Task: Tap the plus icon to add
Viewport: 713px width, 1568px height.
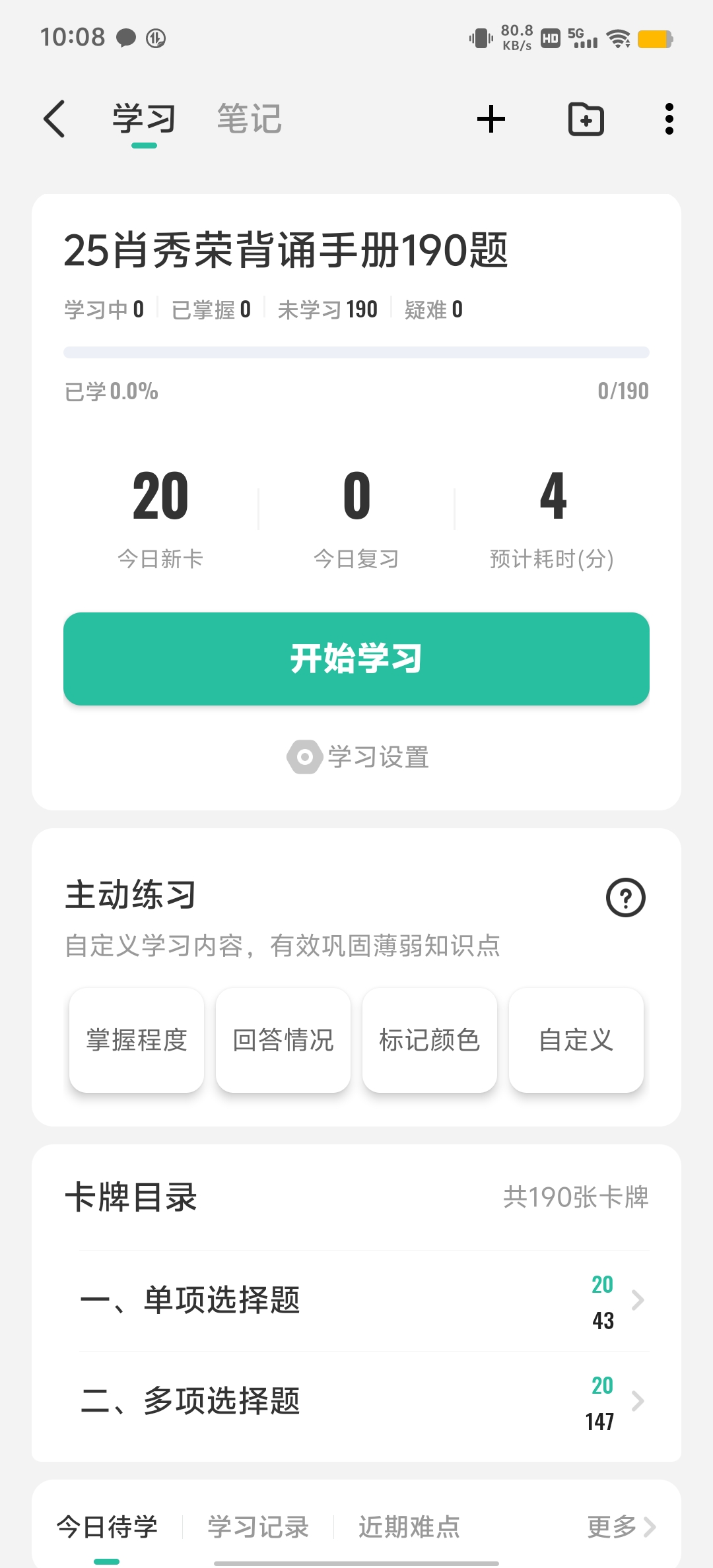Action: tap(491, 119)
